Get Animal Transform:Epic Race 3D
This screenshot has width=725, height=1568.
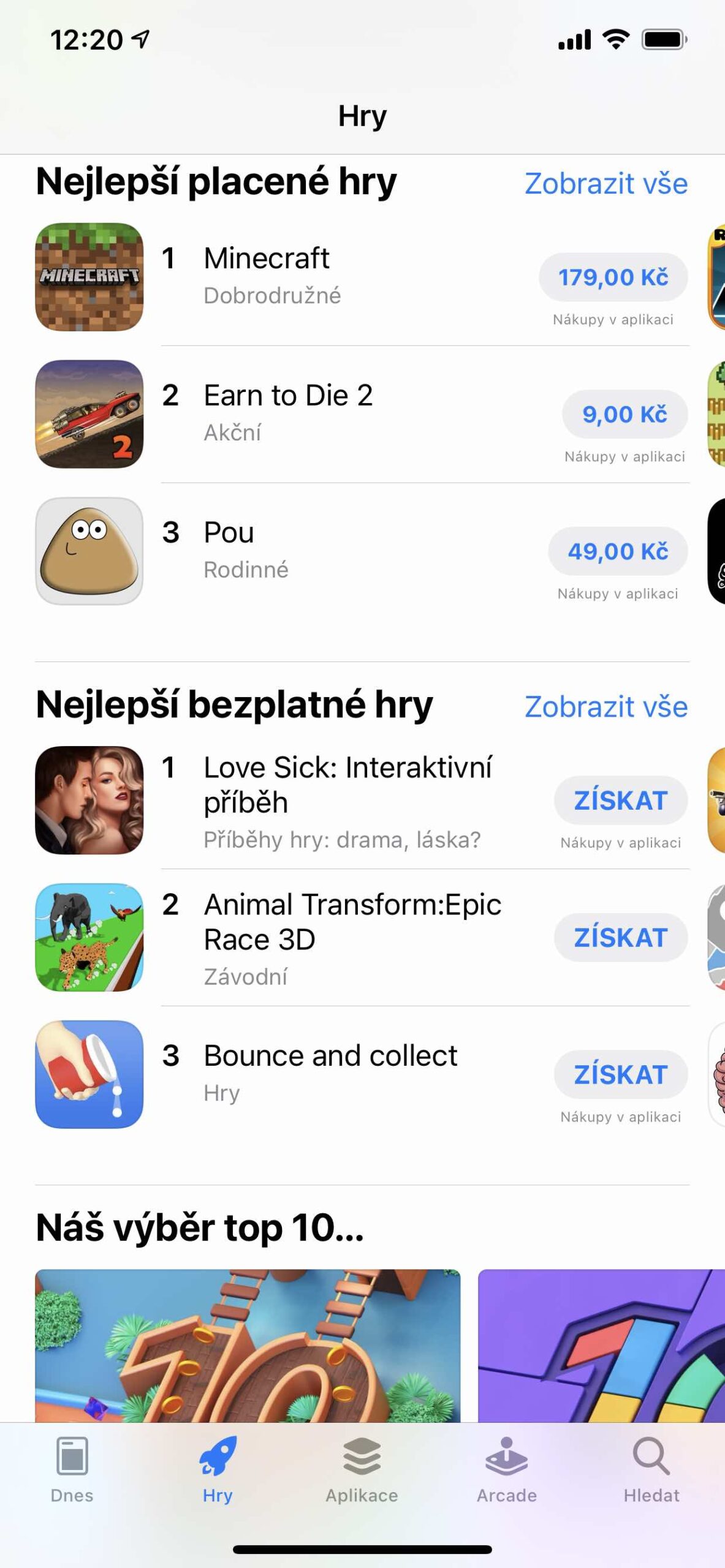pyautogui.click(x=620, y=938)
